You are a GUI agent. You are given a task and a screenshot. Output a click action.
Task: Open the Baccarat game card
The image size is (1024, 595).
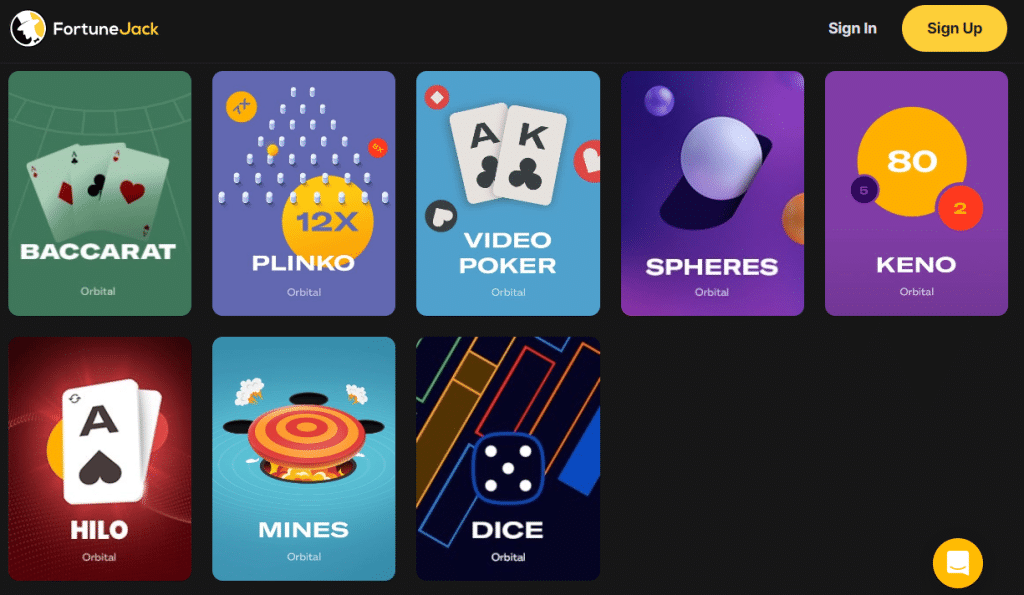[x=99, y=193]
